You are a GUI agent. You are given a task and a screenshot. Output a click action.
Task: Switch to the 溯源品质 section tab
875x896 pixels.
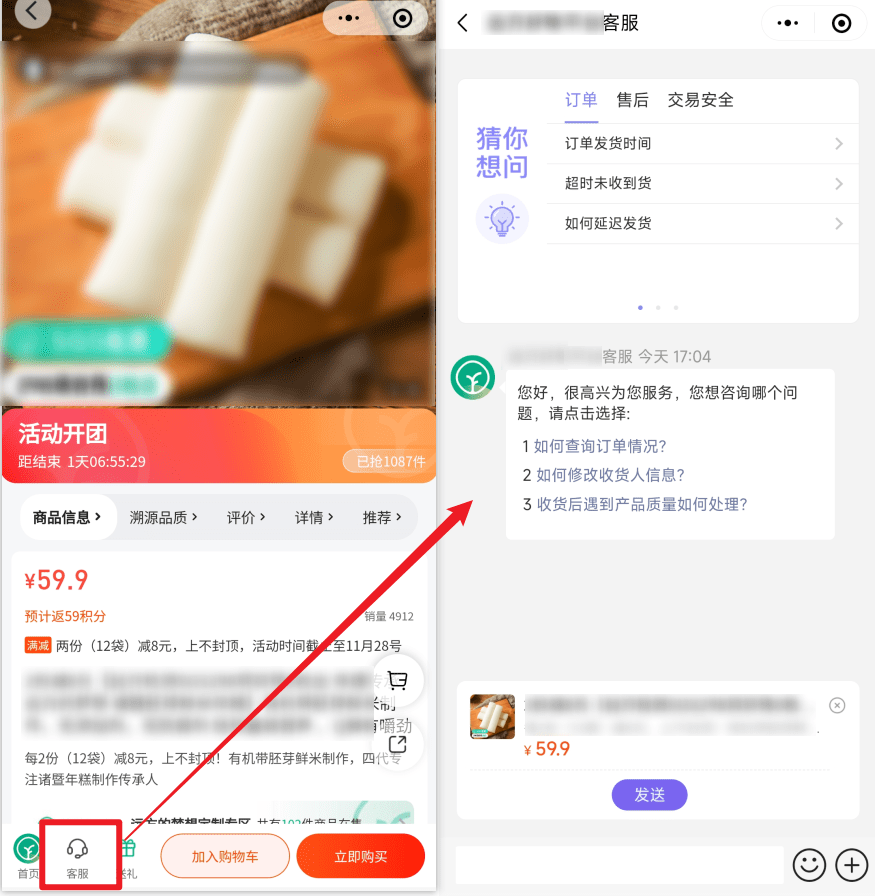163,517
